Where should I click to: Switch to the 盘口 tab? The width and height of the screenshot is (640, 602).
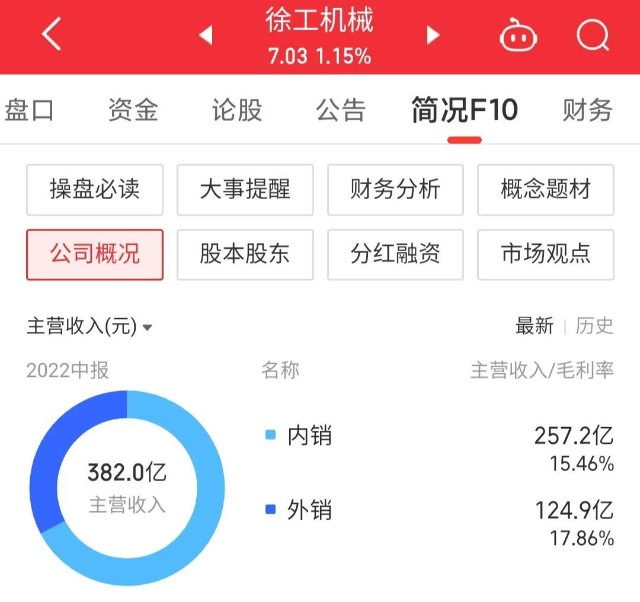pyautogui.click(x=29, y=110)
